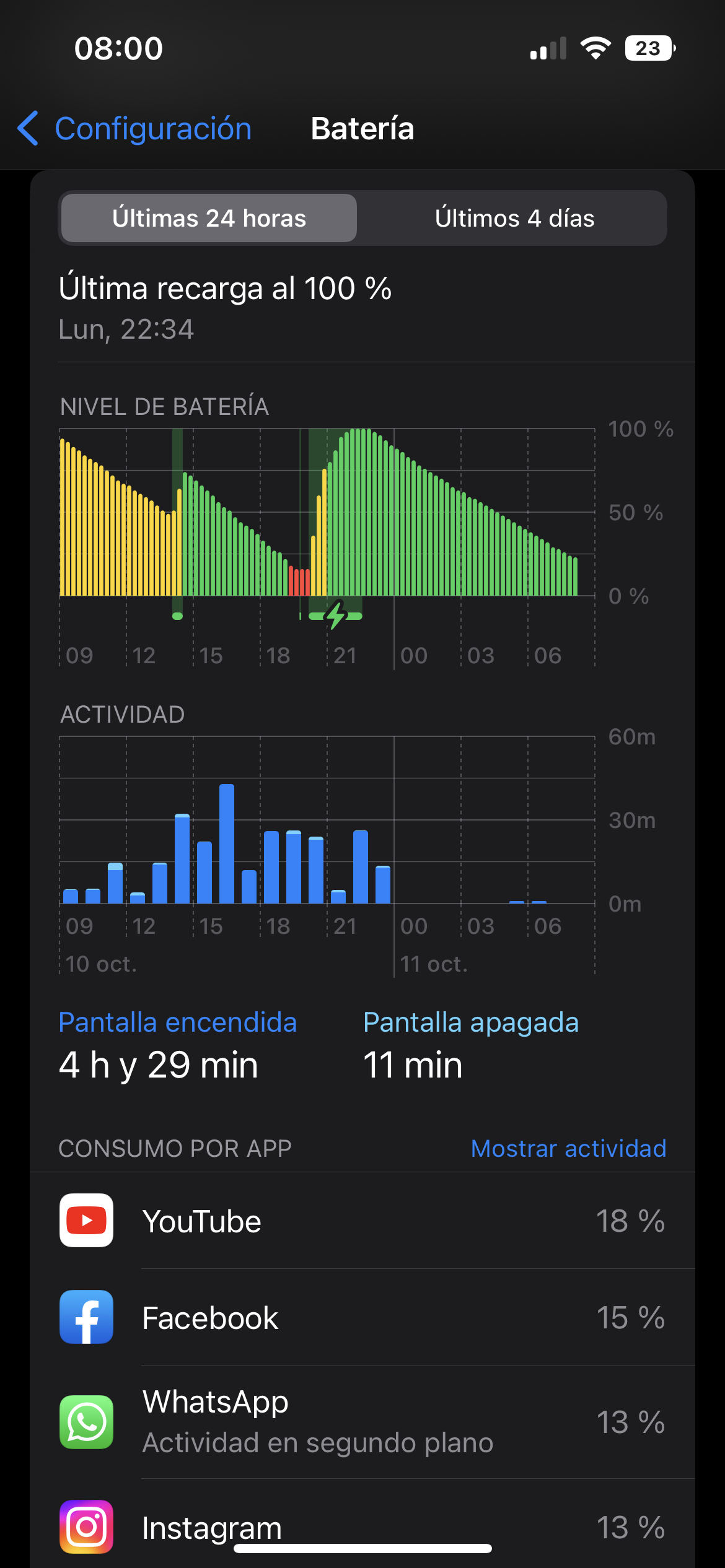Go back to Configuración
Image resolution: width=725 pixels, height=1568 pixels.
click(x=135, y=129)
